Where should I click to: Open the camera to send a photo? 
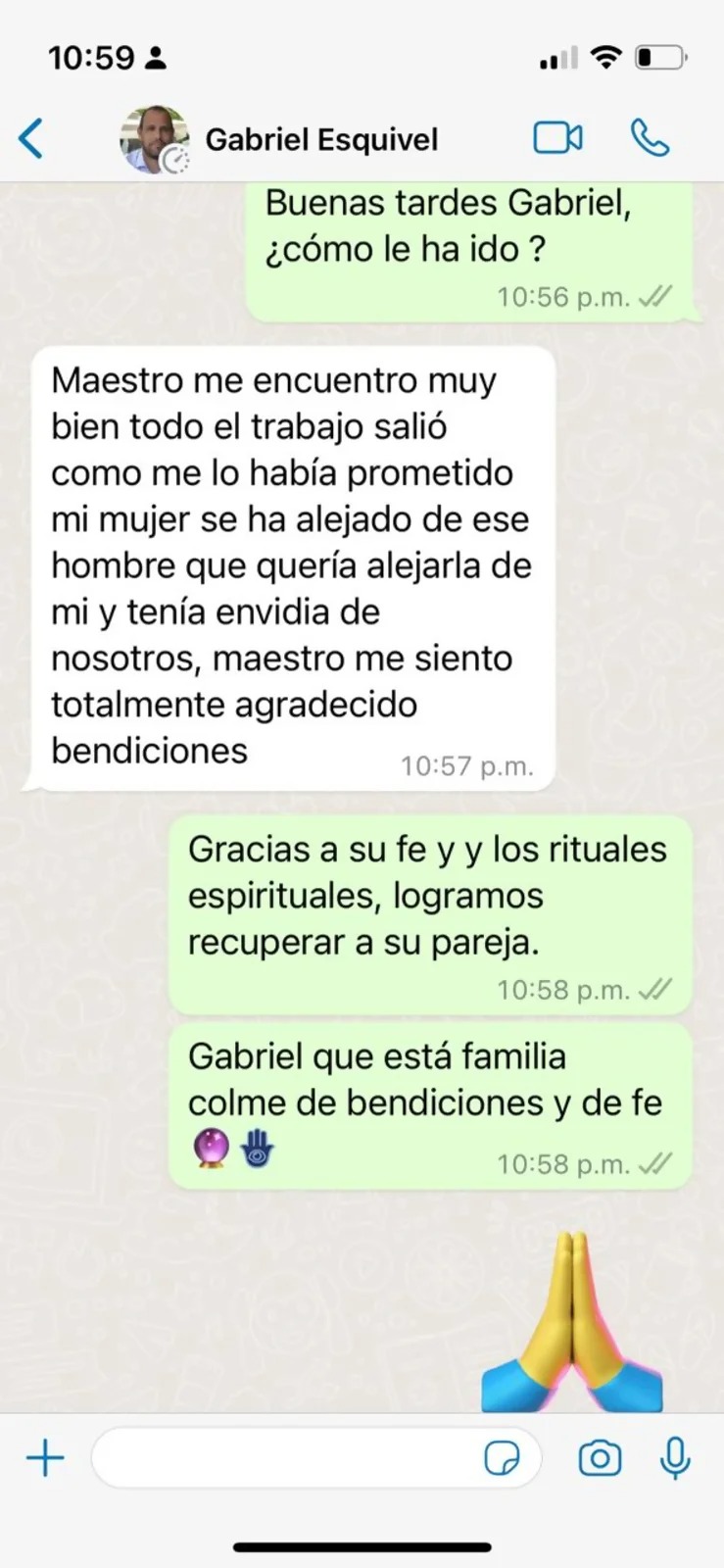coord(600,1457)
